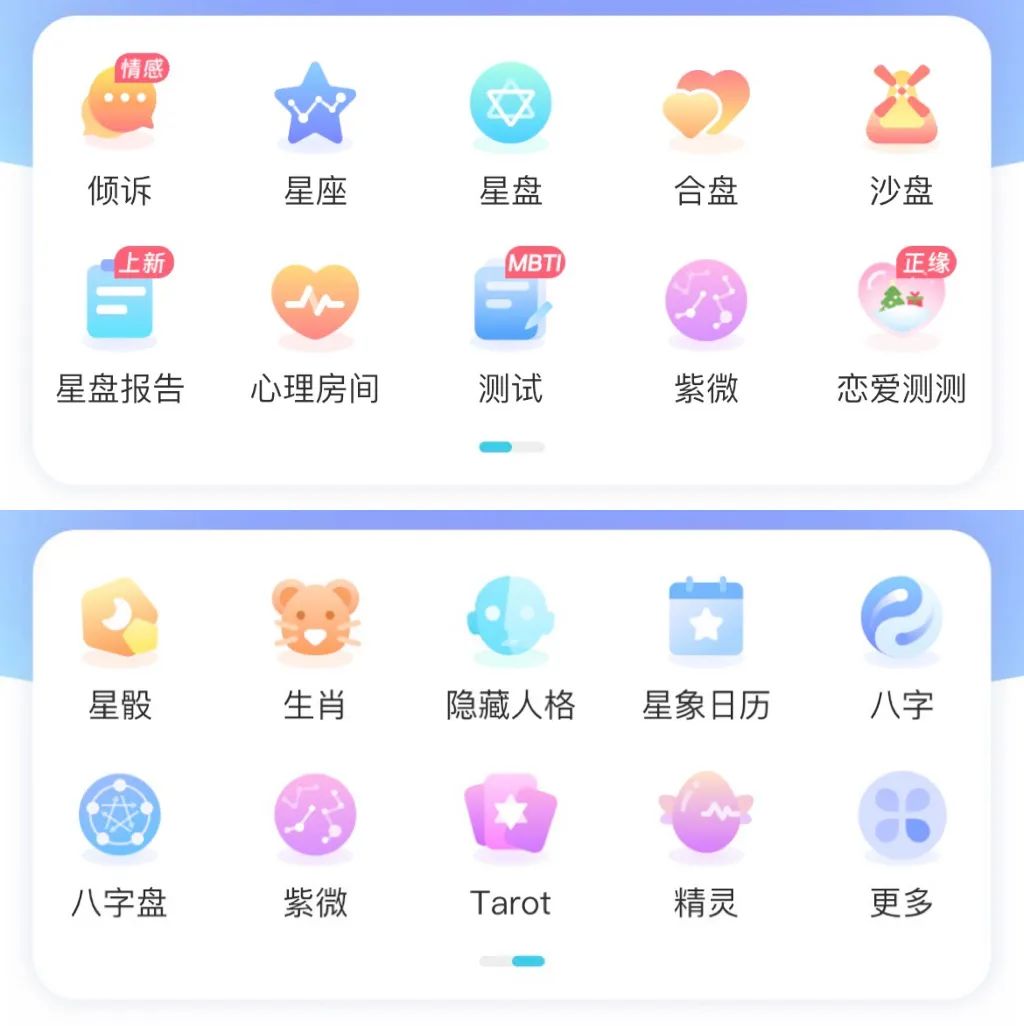Viewport: 1024px width, 1026px height.
Task: Open the 八字 fortune feature
Action: pos(901,619)
